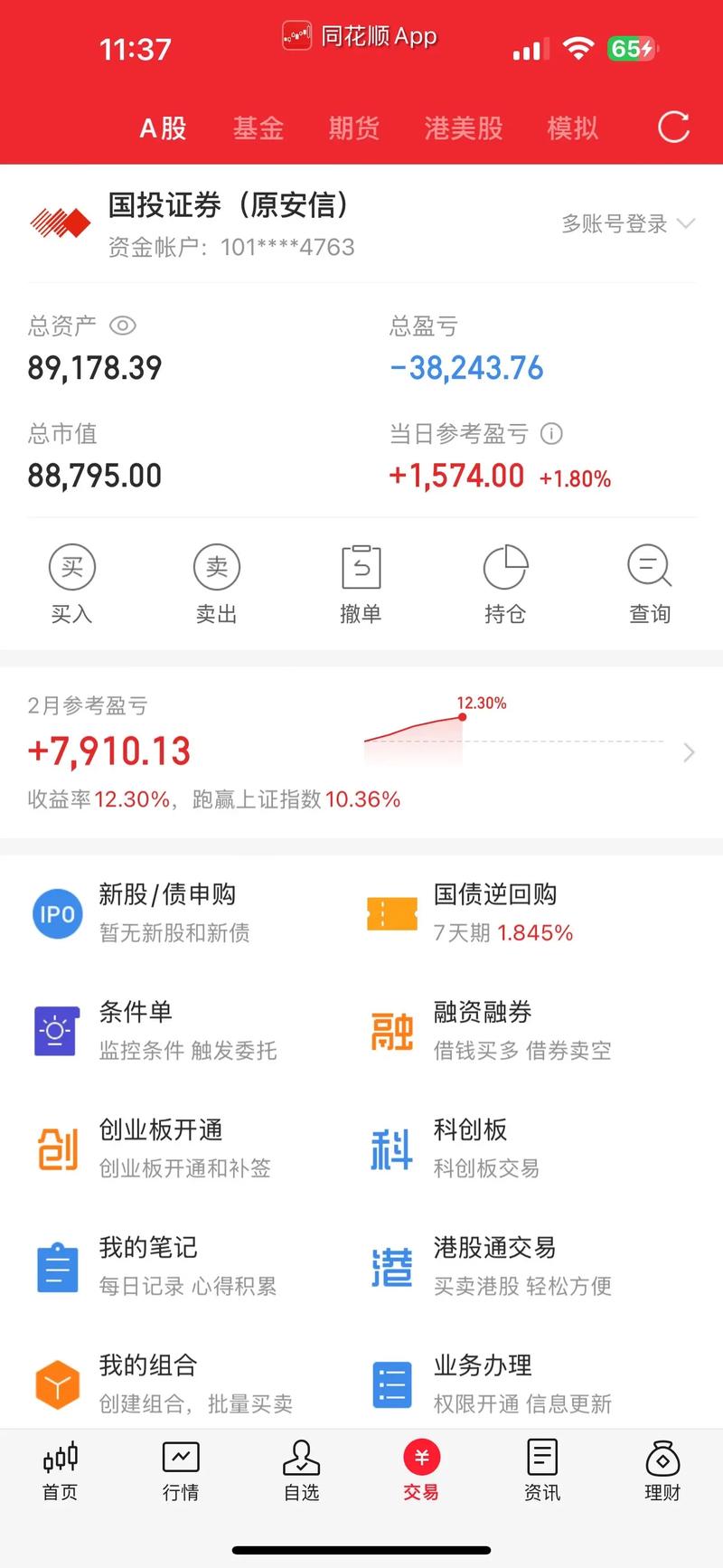The image size is (723, 1568).
Task: Show 当日参考盈亏 info tooltip
Action: pyautogui.click(x=551, y=434)
